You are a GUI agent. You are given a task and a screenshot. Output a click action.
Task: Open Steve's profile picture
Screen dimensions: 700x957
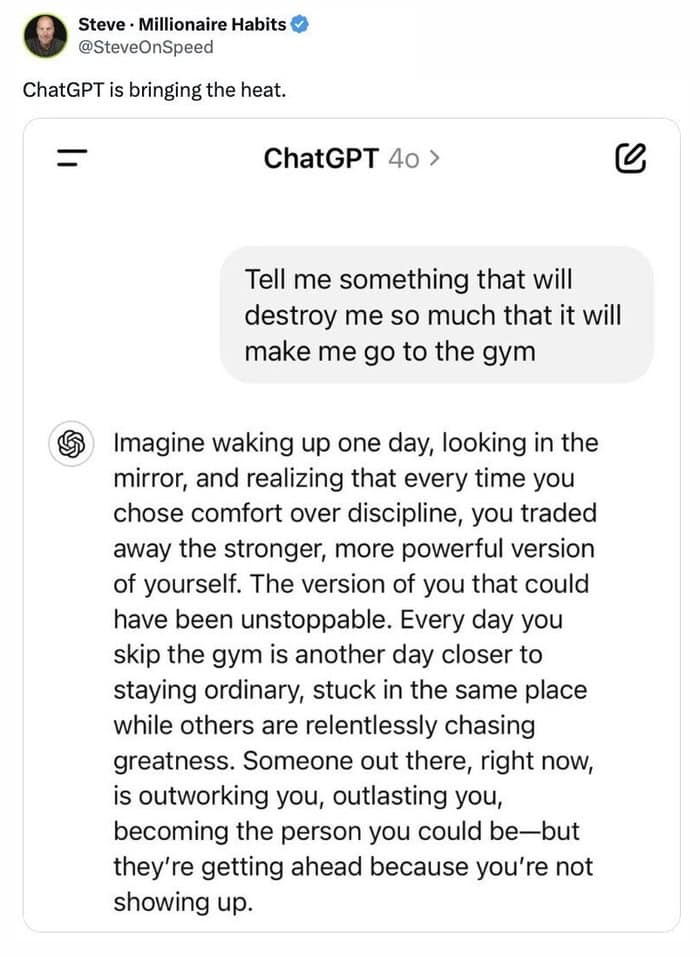point(45,35)
